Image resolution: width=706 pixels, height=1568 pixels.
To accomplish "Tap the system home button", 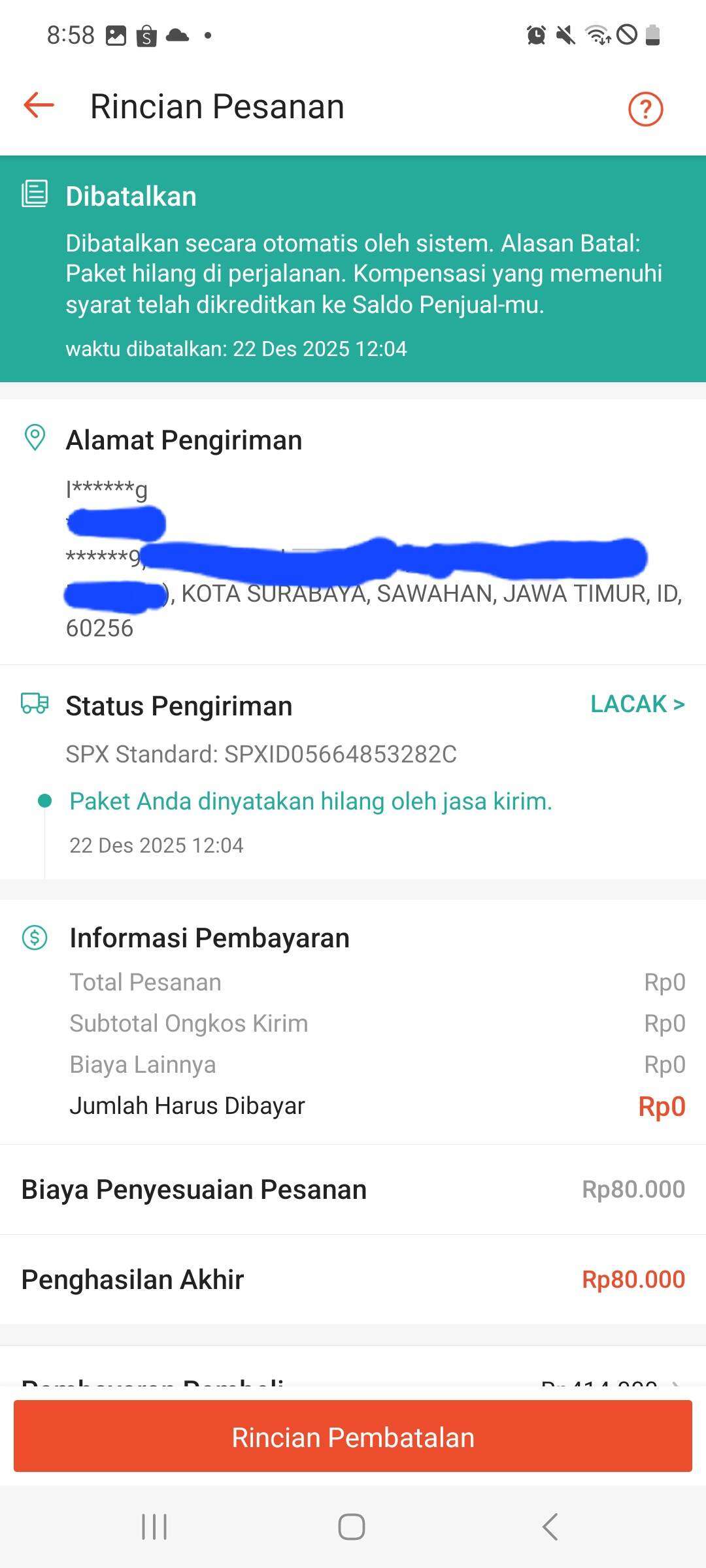I will (x=352, y=1527).
